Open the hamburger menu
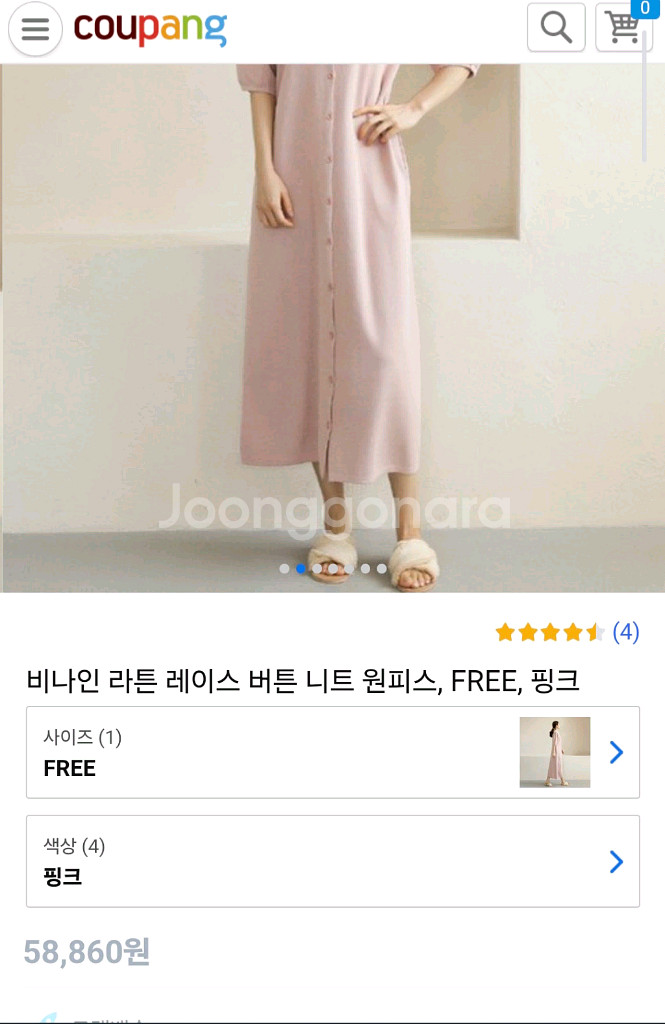 point(35,29)
